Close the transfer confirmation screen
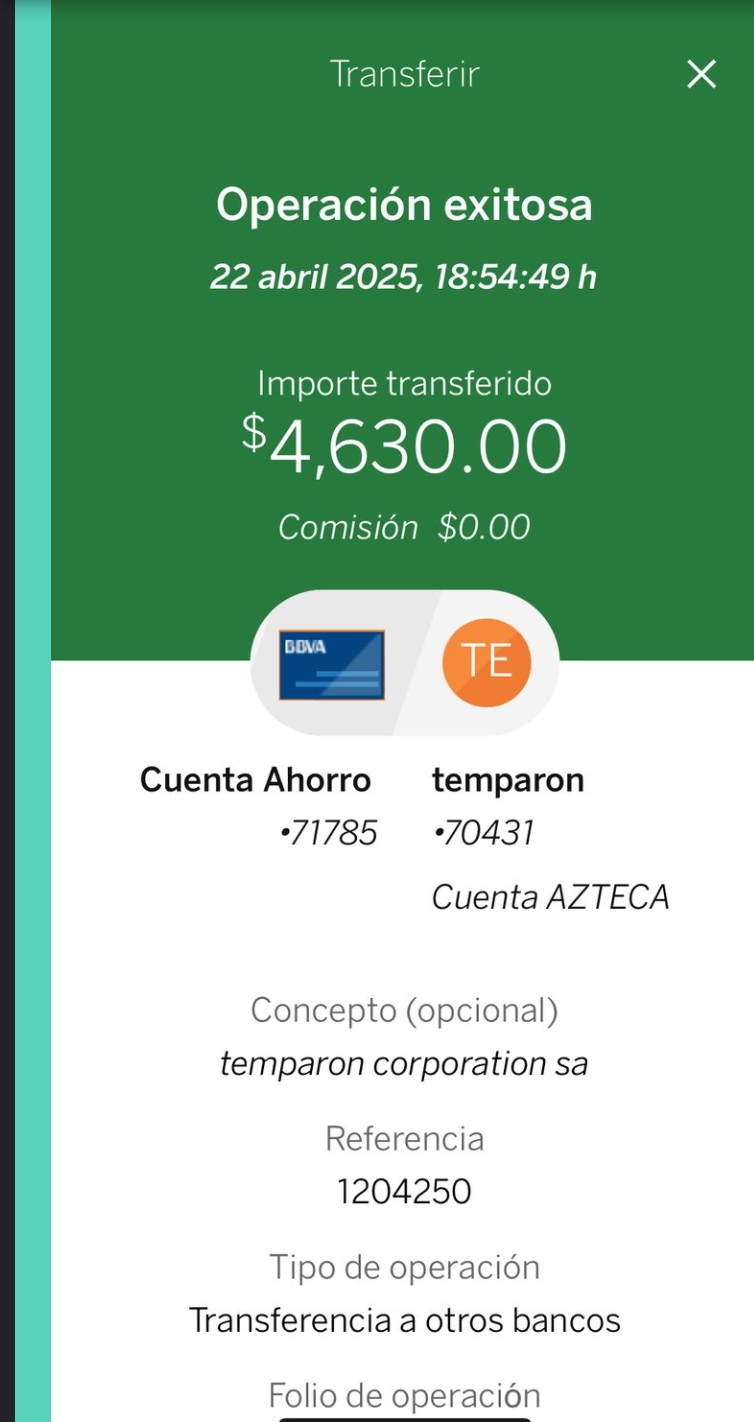Viewport: 754px width, 1422px height. [x=701, y=74]
